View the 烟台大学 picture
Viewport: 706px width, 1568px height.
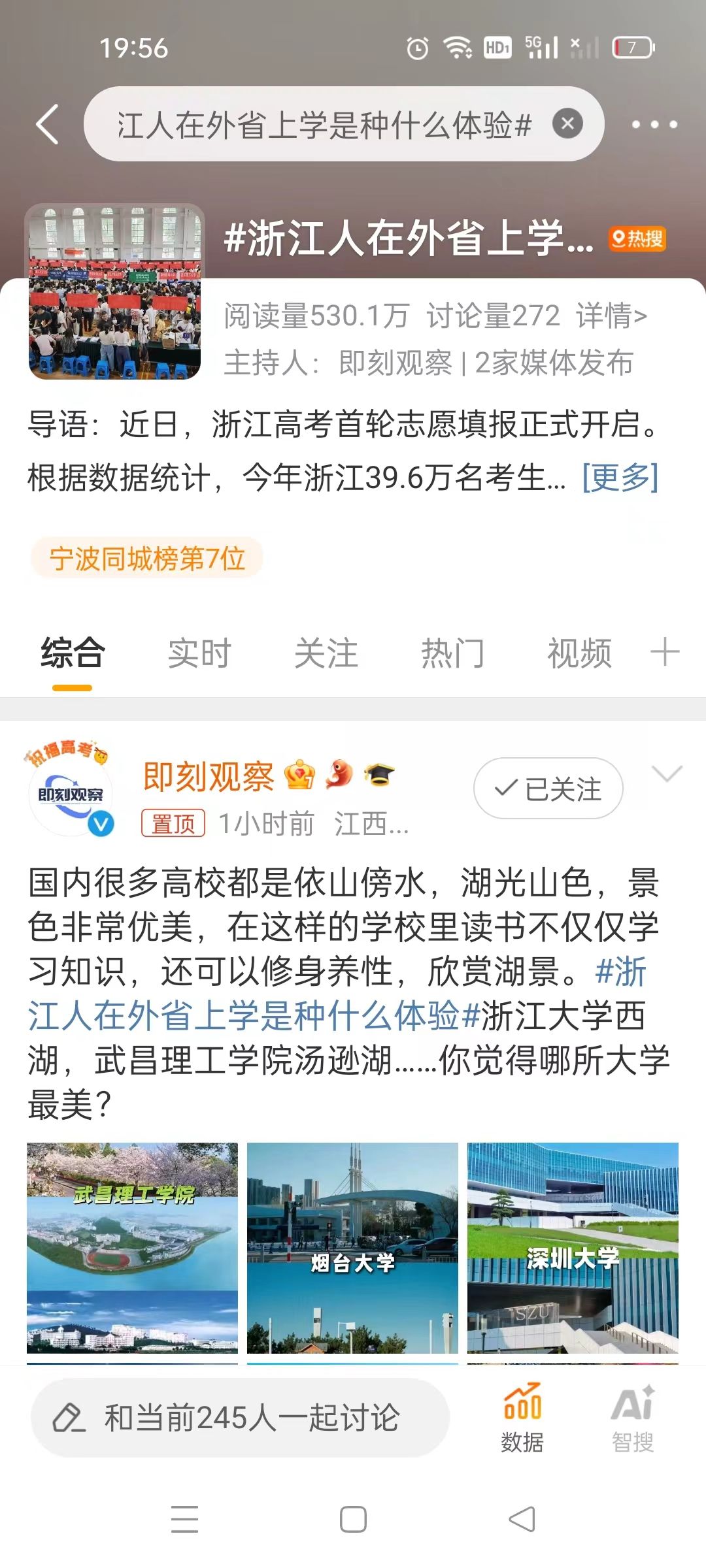point(352,1247)
